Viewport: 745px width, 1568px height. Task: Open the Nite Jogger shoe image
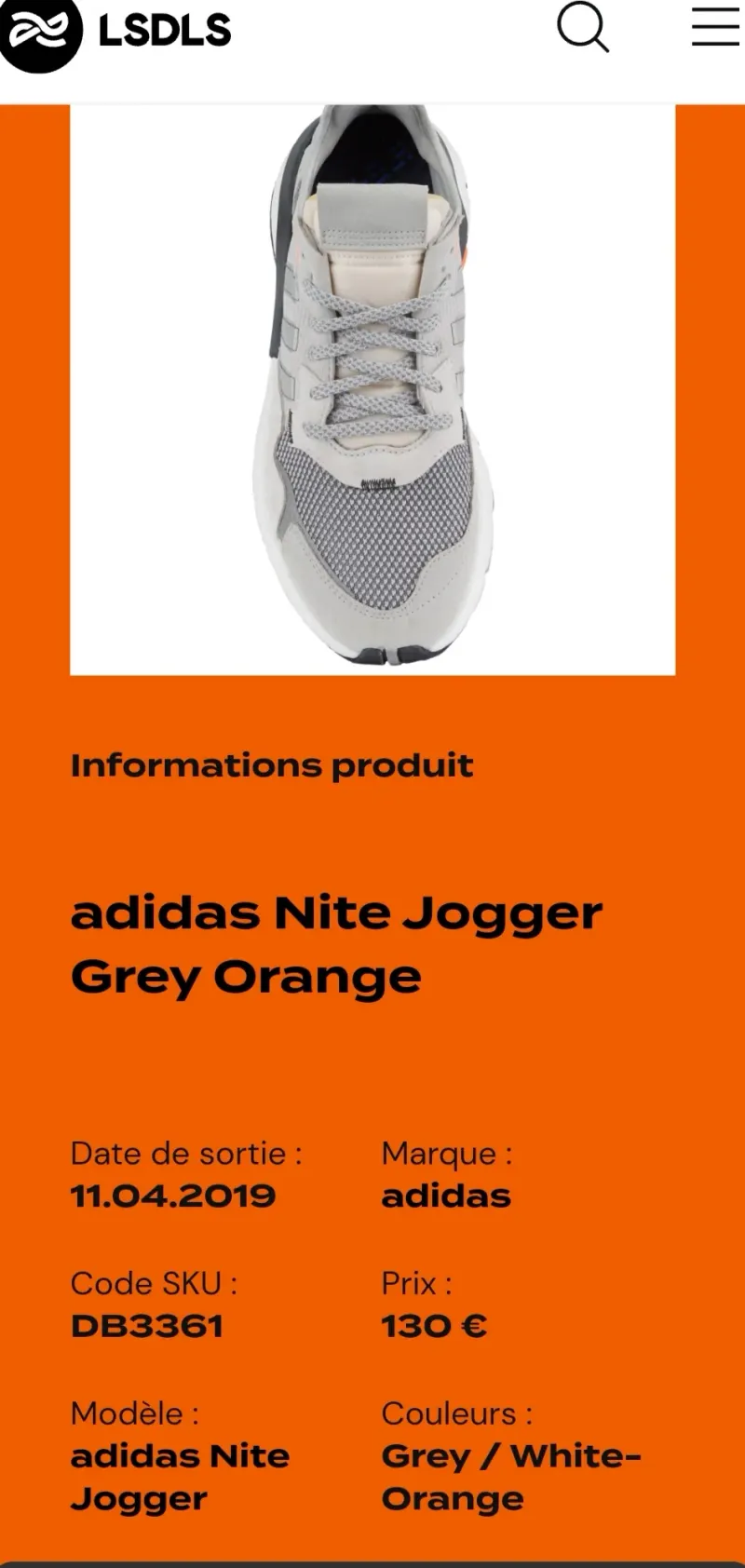pos(372,389)
